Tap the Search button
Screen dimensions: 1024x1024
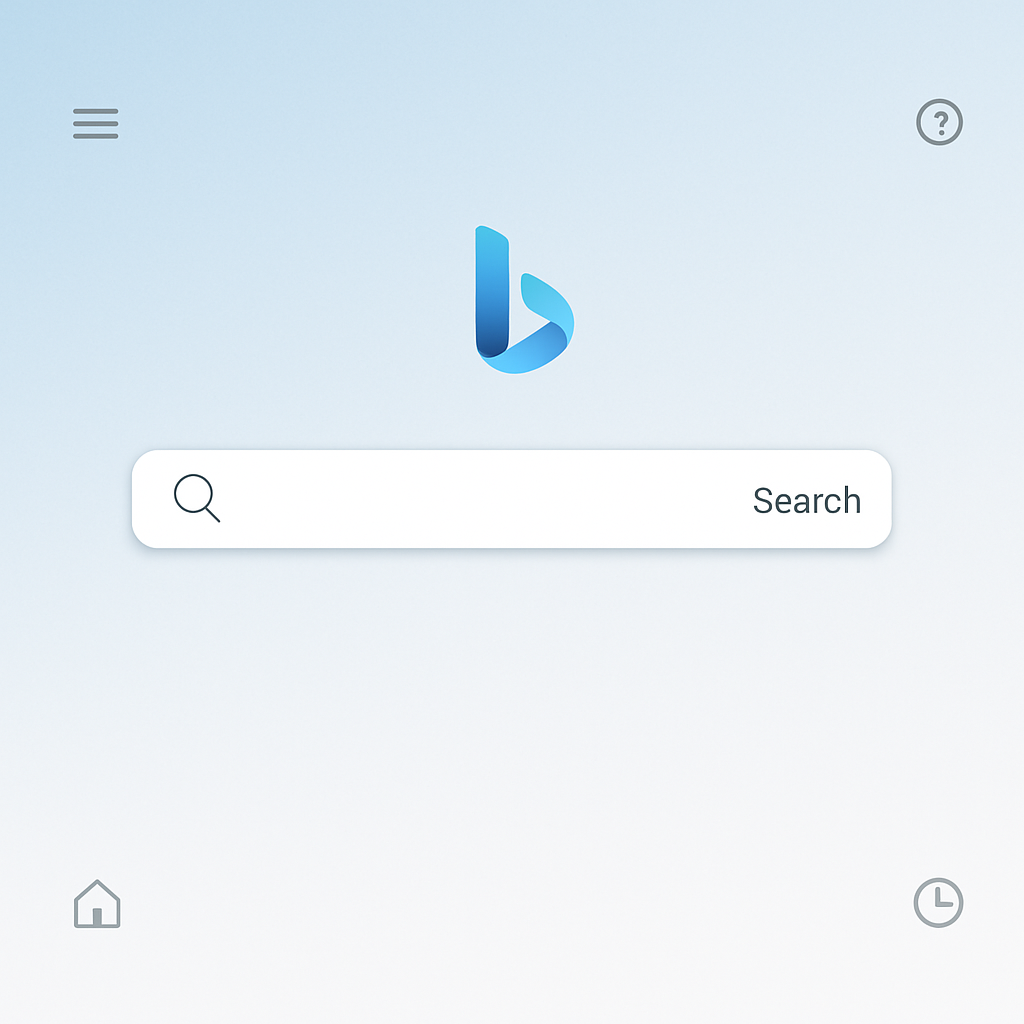click(x=806, y=500)
